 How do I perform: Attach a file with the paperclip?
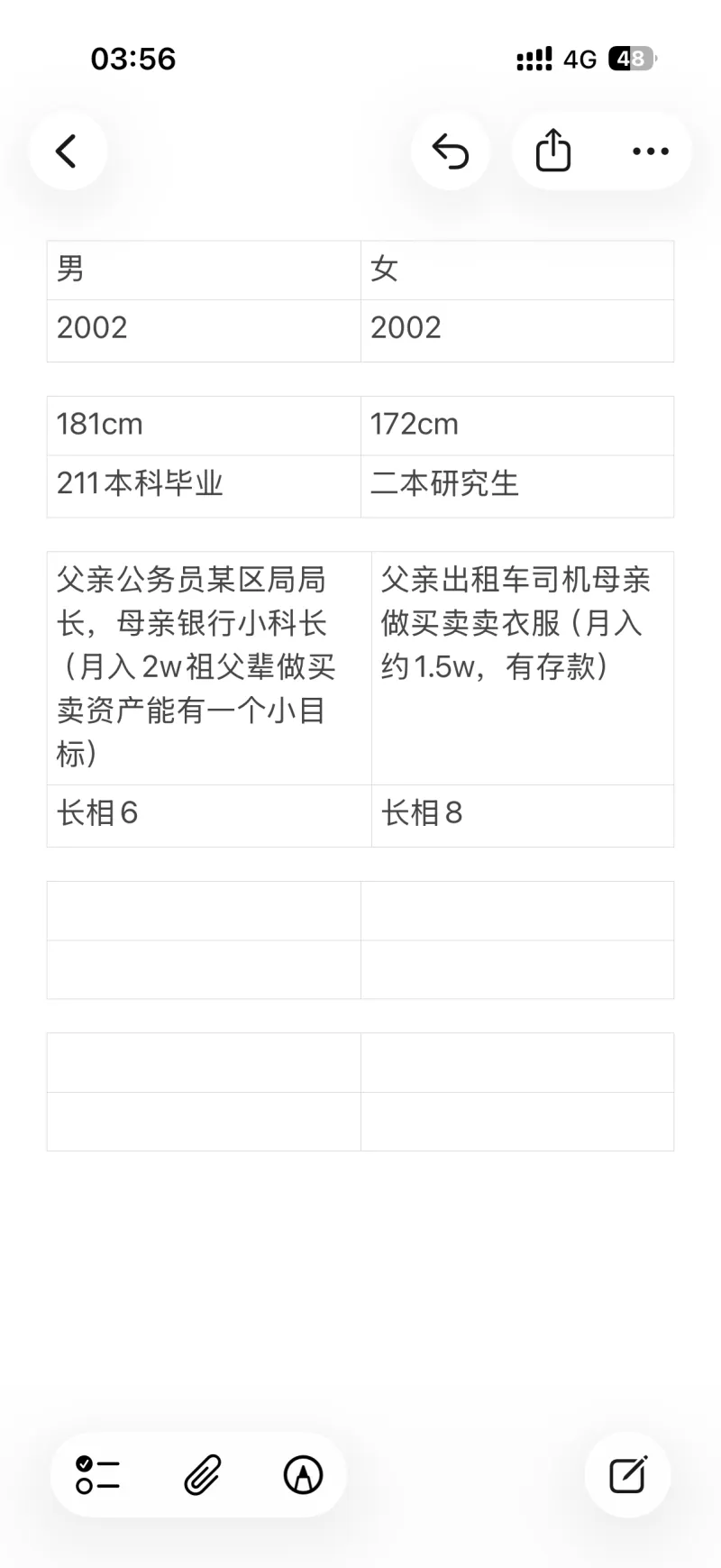pyautogui.click(x=202, y=1475)
